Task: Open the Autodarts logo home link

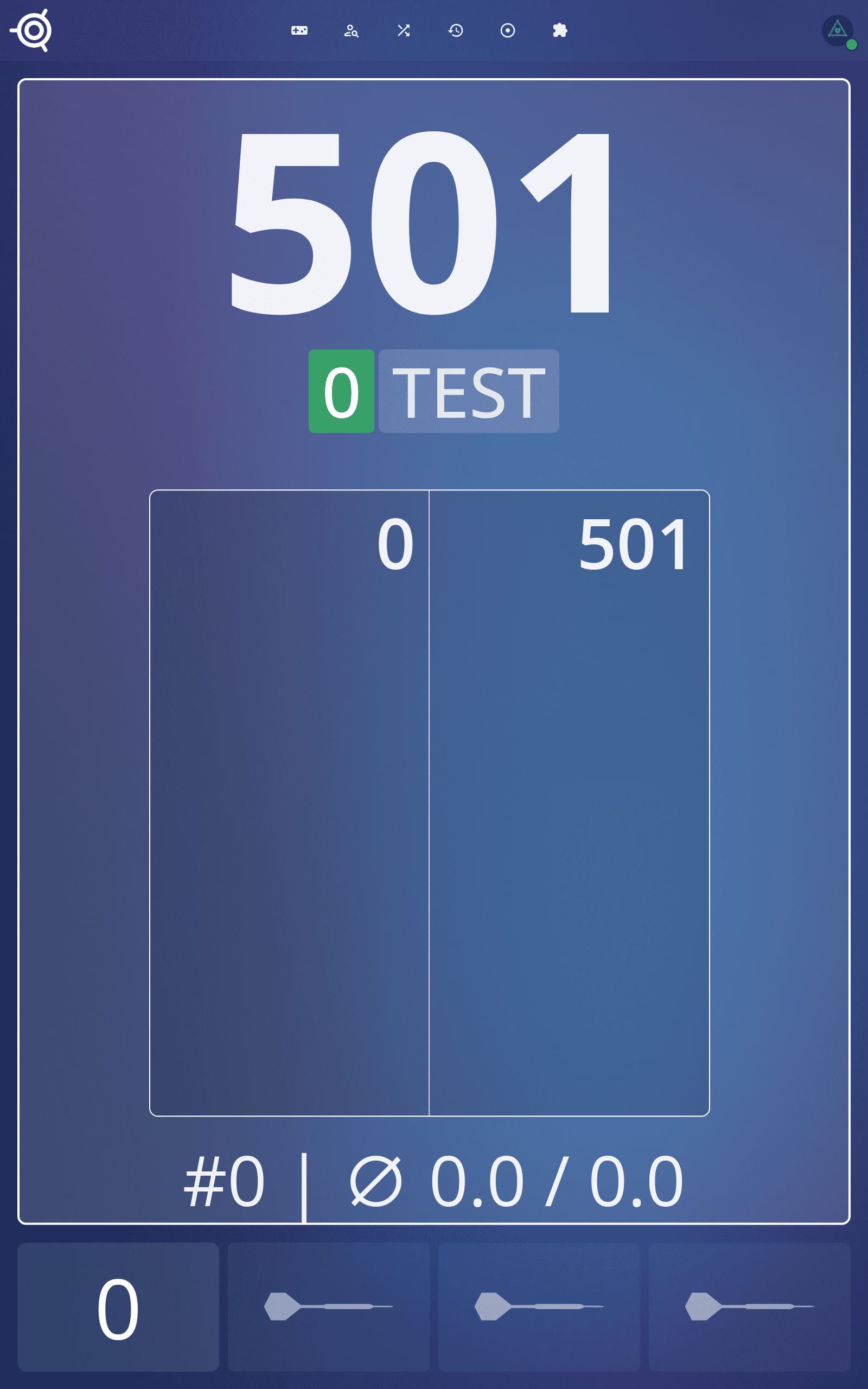Action: coord(31,30)
